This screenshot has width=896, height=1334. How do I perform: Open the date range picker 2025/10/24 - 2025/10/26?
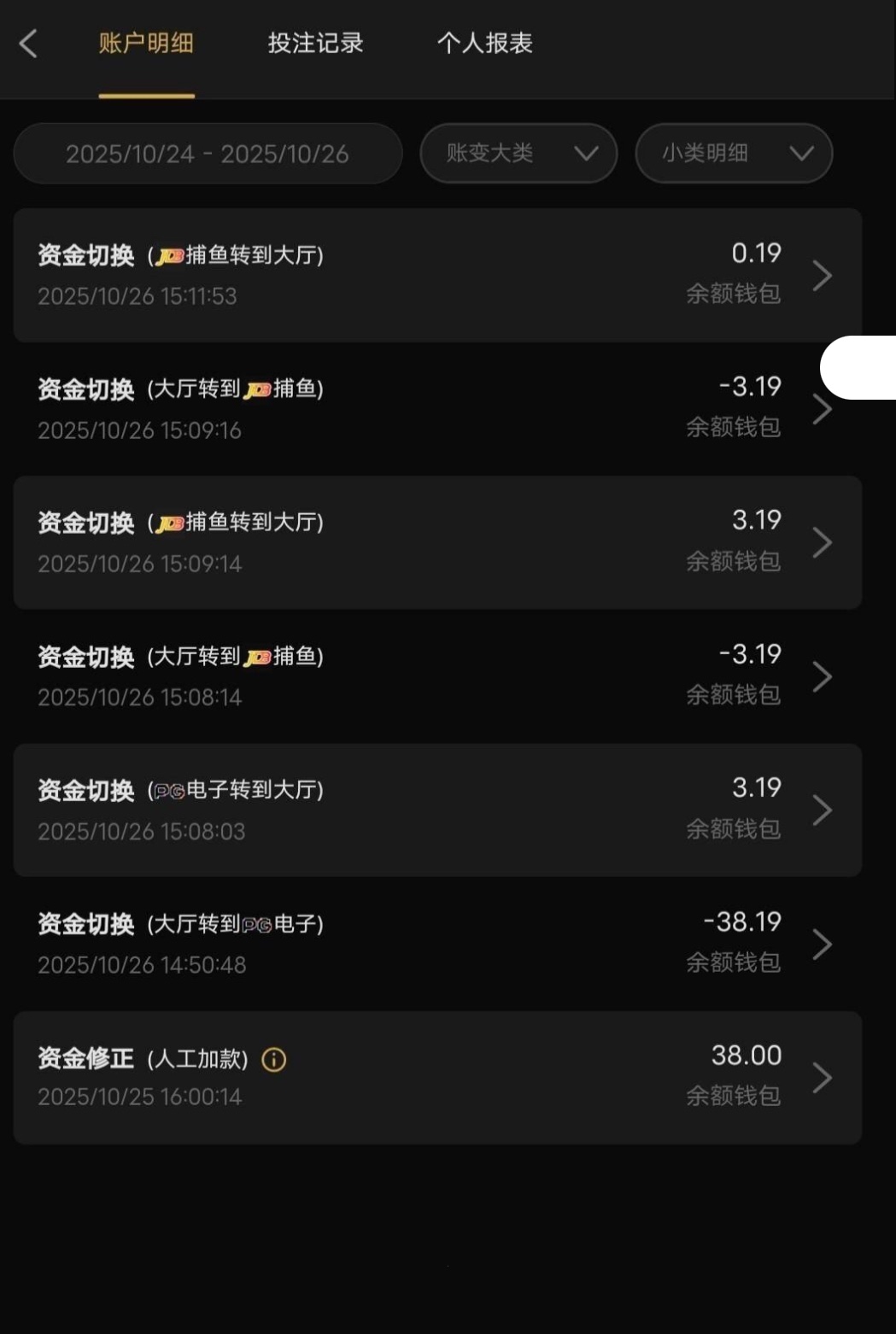[x=208, y=154]
